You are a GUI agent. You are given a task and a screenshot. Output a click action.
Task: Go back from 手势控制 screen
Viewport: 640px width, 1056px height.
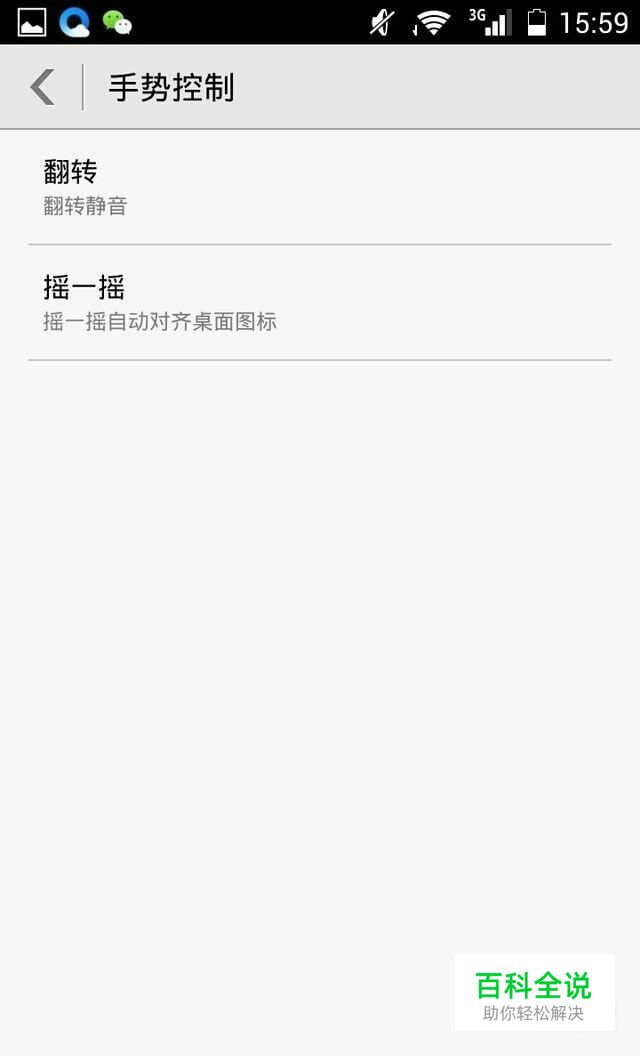[42, 87]
